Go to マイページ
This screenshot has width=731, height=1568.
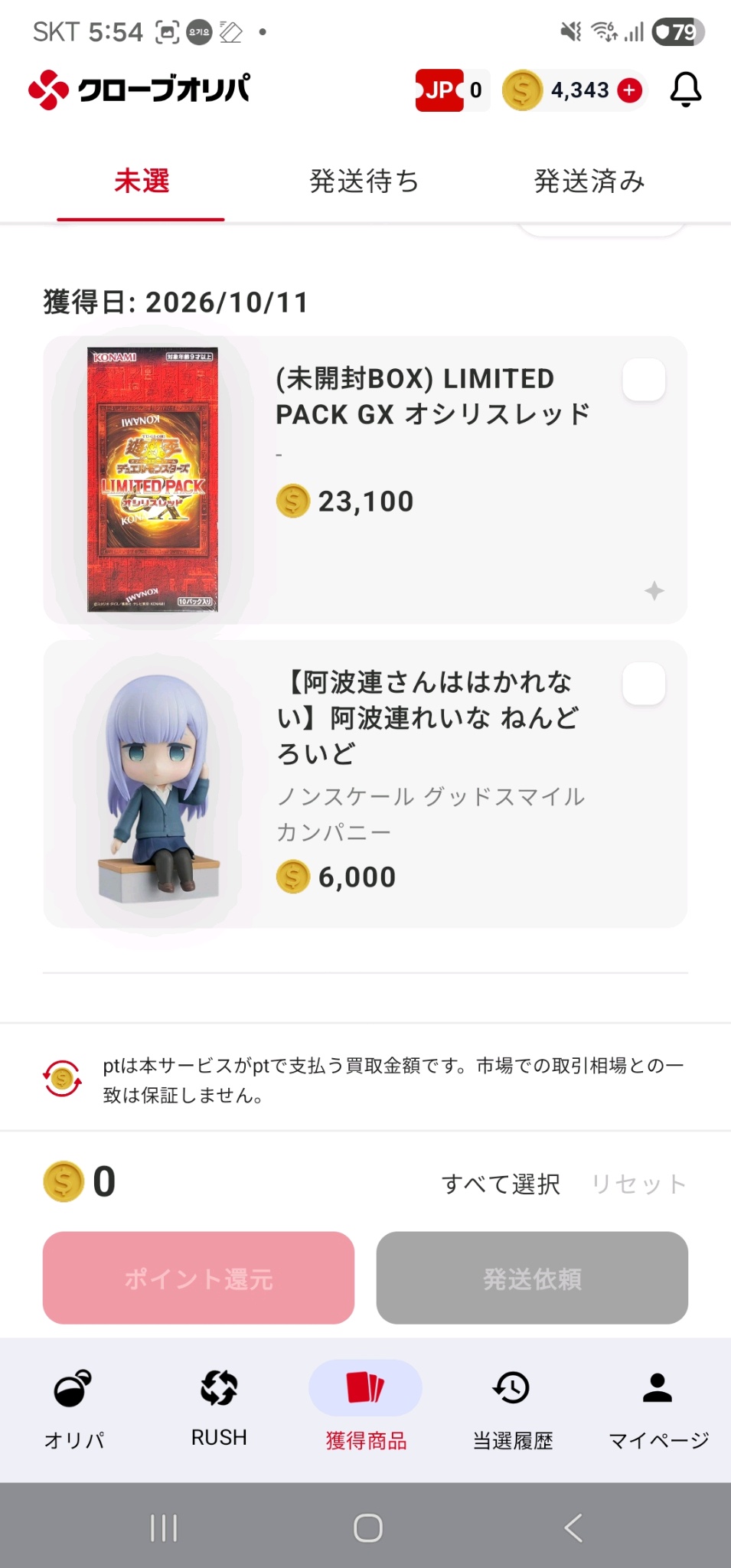coord(658,1409)
